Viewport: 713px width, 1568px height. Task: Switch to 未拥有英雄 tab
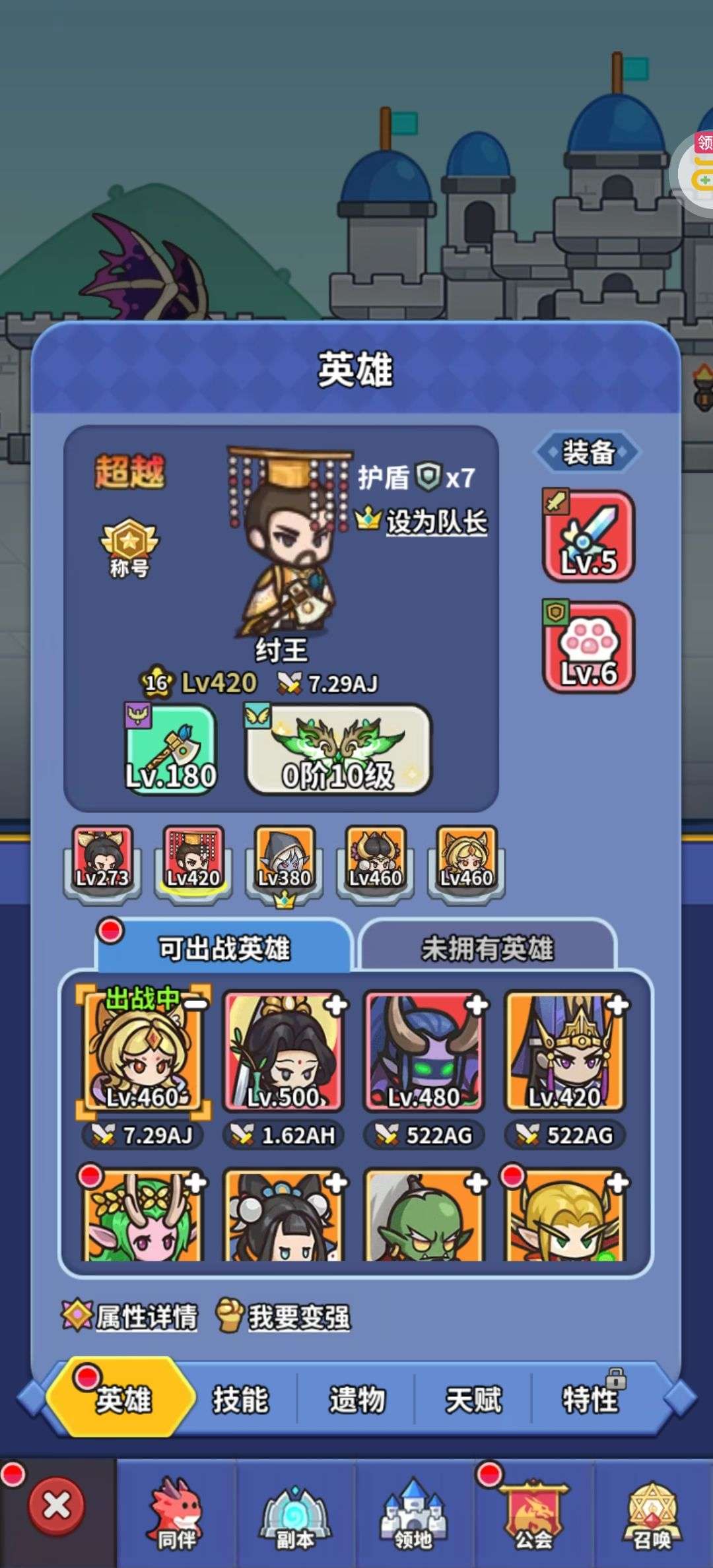point(487,948)
